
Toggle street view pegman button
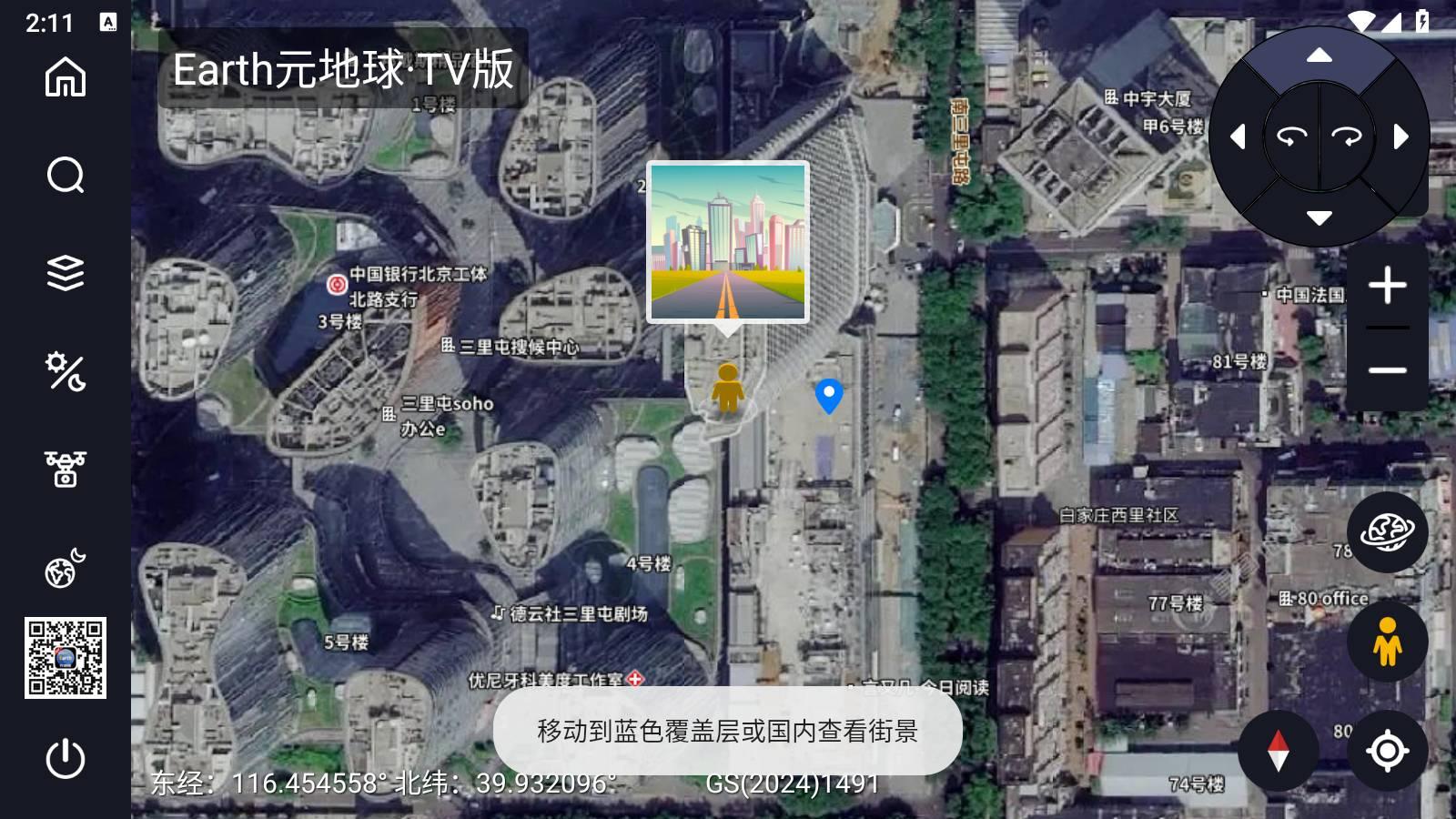point(1387,642)
